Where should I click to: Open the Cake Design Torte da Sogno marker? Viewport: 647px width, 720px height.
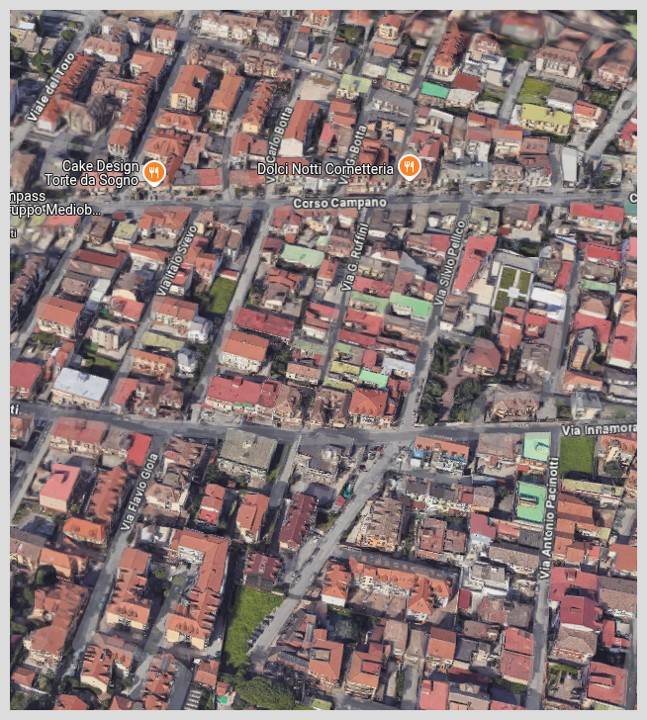coord(153,172)
